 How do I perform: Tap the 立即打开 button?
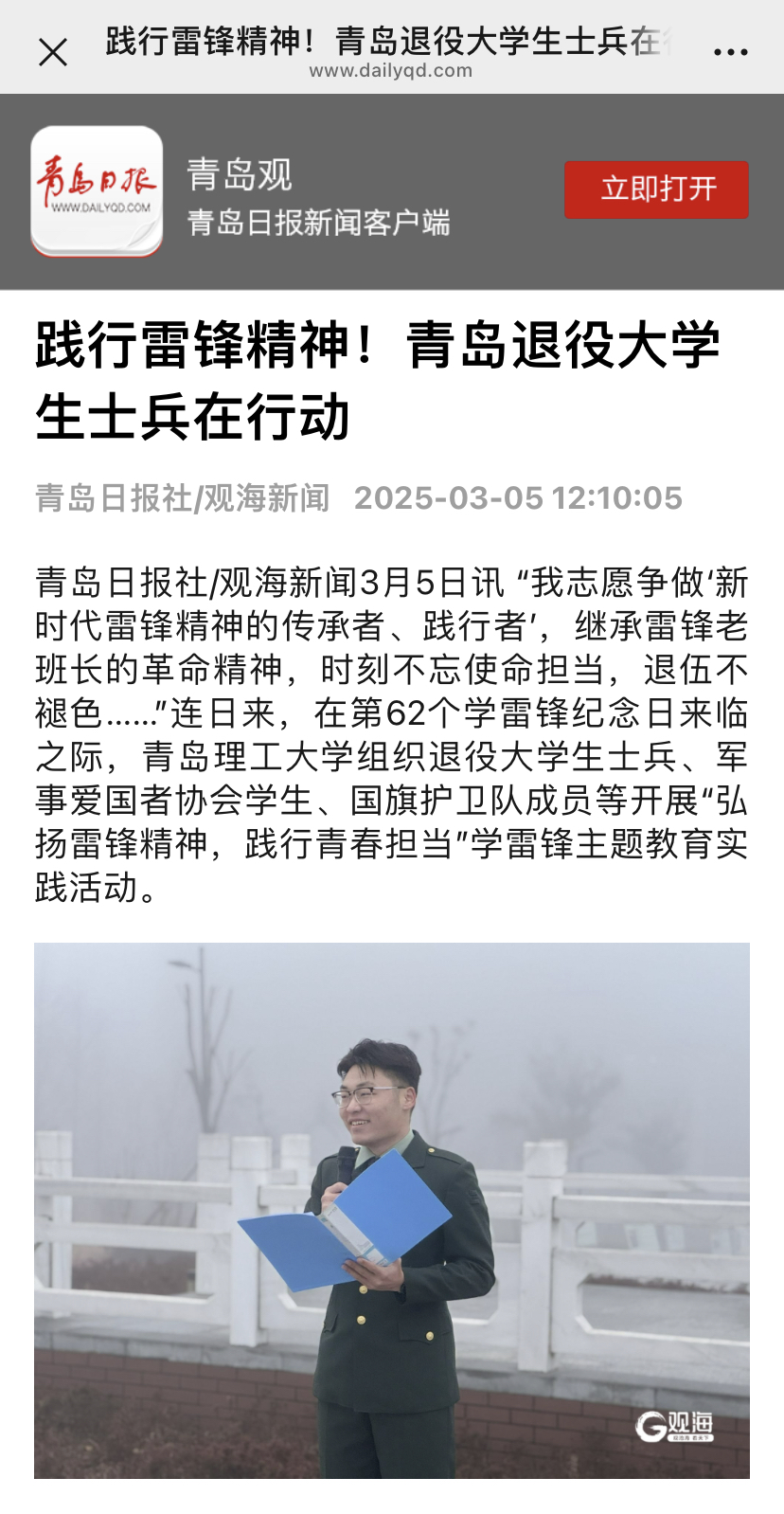(656, 189)
